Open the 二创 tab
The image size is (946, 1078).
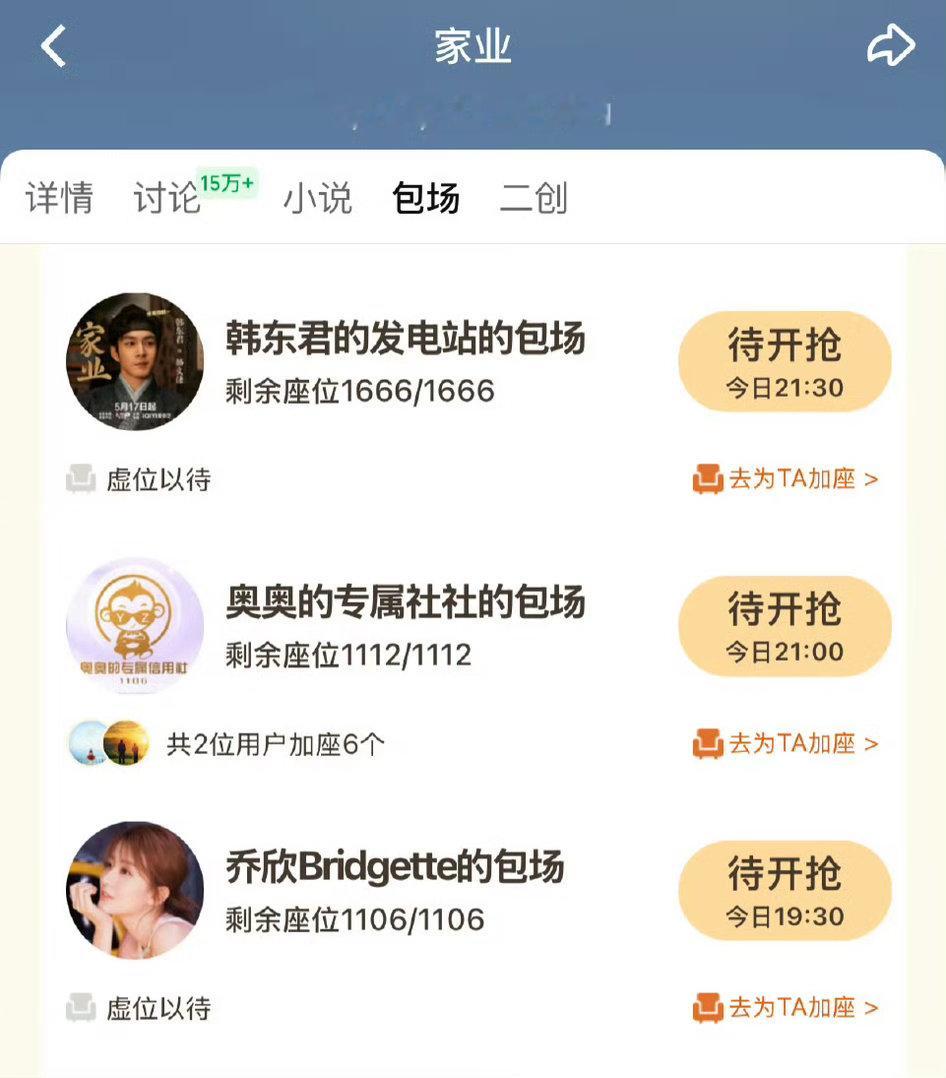(x=534, y=198)
